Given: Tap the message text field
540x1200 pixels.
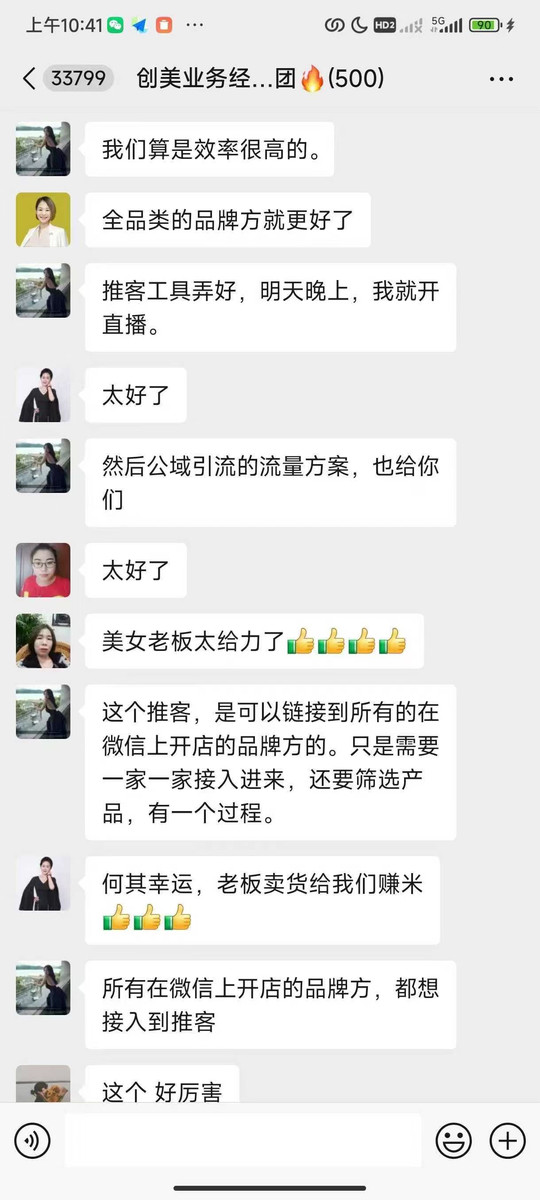Looking at the screenshot, I should click(243, 1140).
